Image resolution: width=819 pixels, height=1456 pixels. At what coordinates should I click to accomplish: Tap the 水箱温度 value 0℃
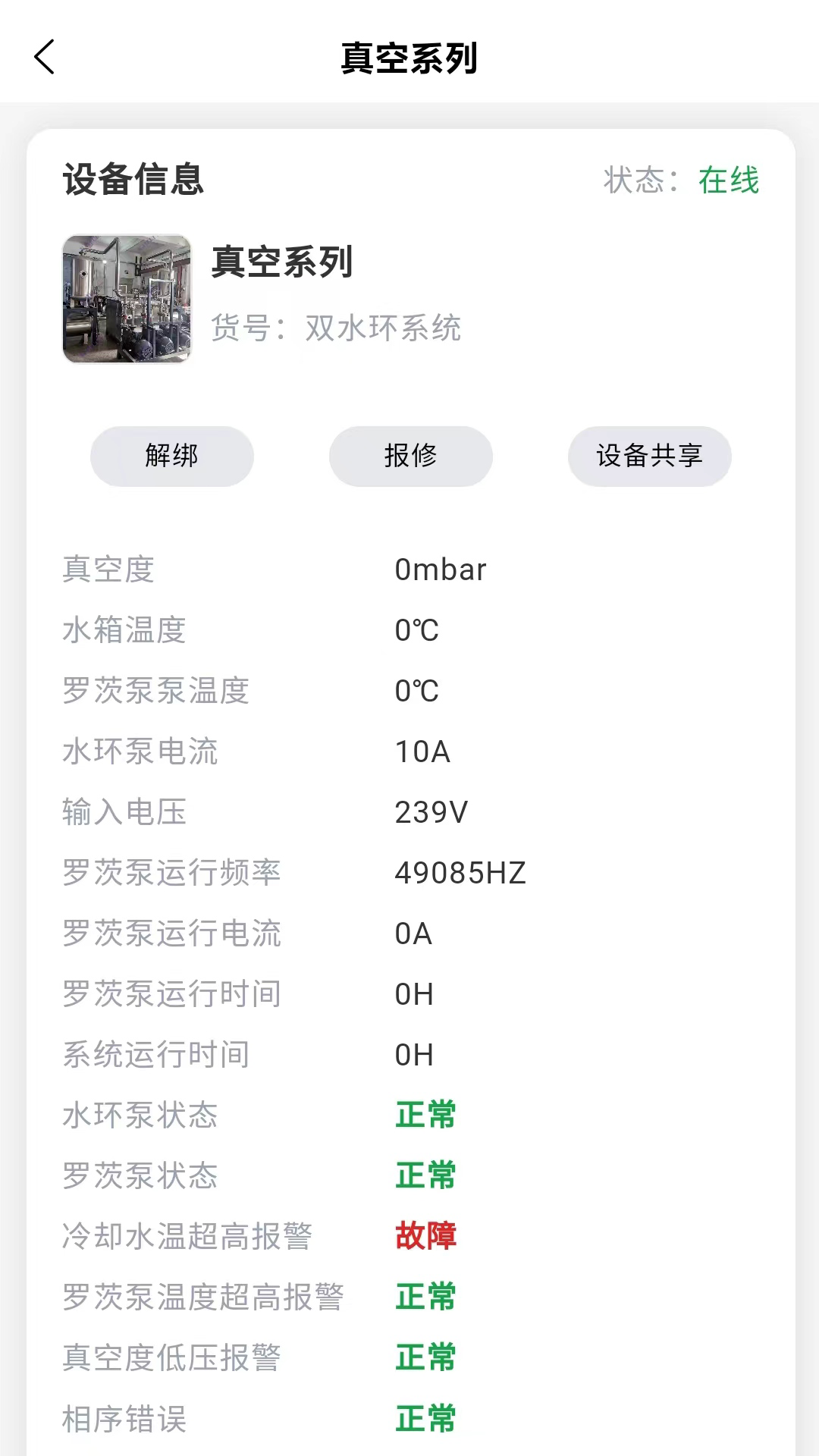point(416,629)
